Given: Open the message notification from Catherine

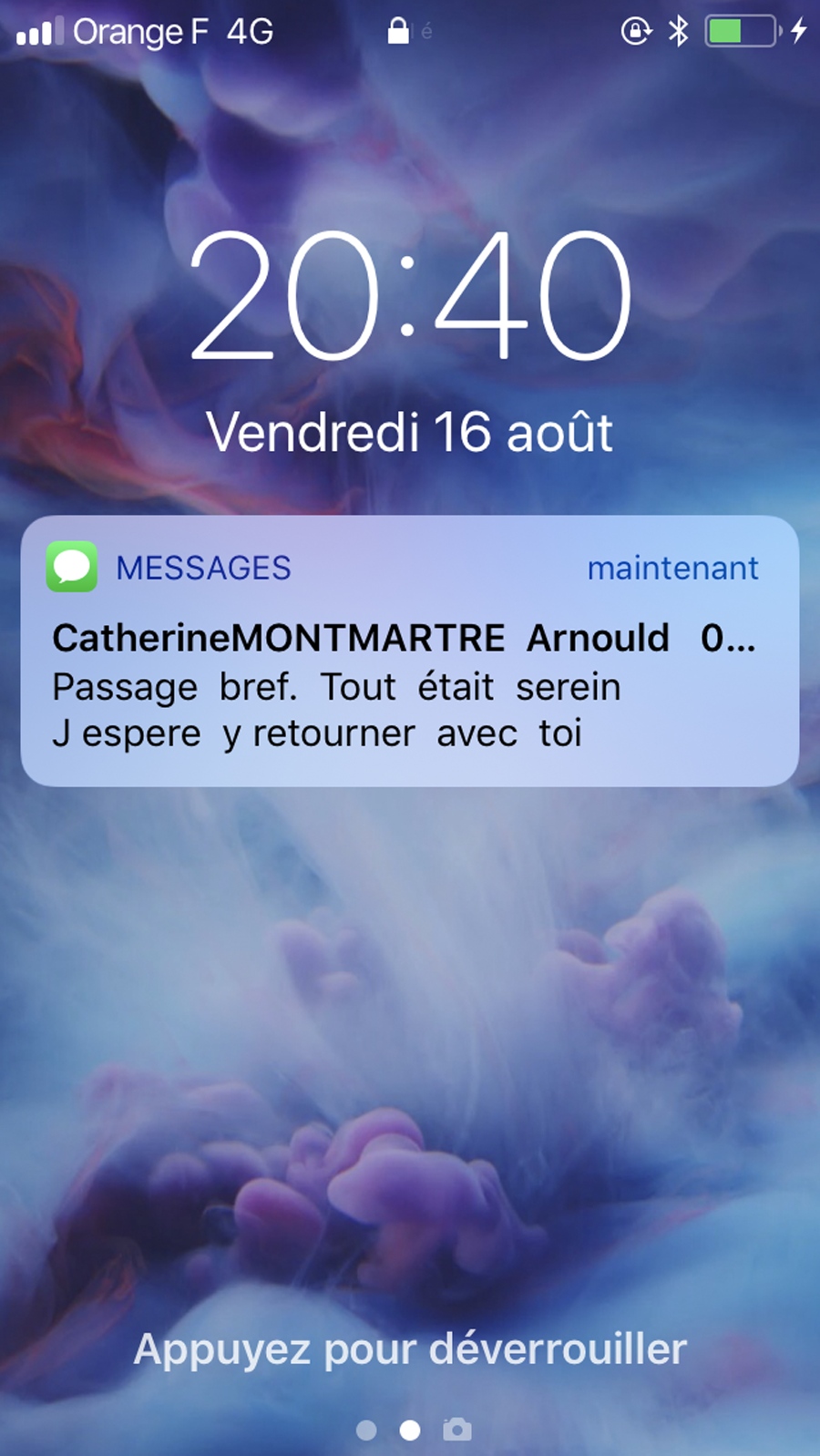Looking at the screenshot, I should pyautogui.click(x=409, y=651).
